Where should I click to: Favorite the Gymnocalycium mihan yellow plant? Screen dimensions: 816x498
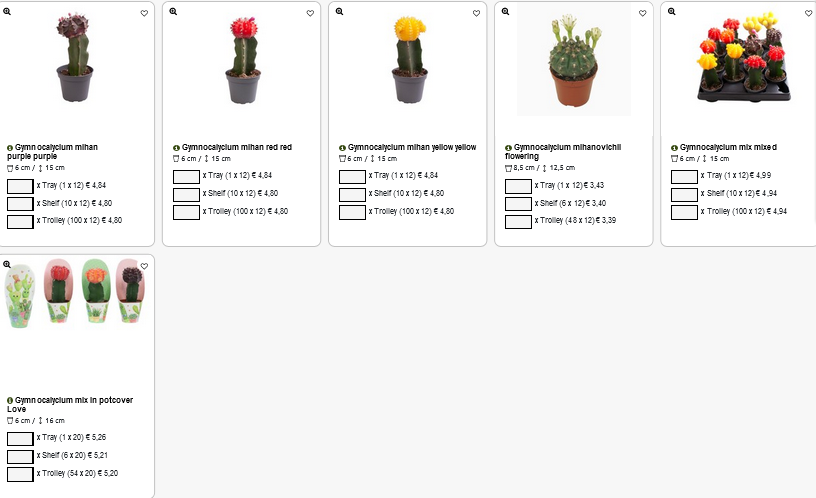pos(476,14)
